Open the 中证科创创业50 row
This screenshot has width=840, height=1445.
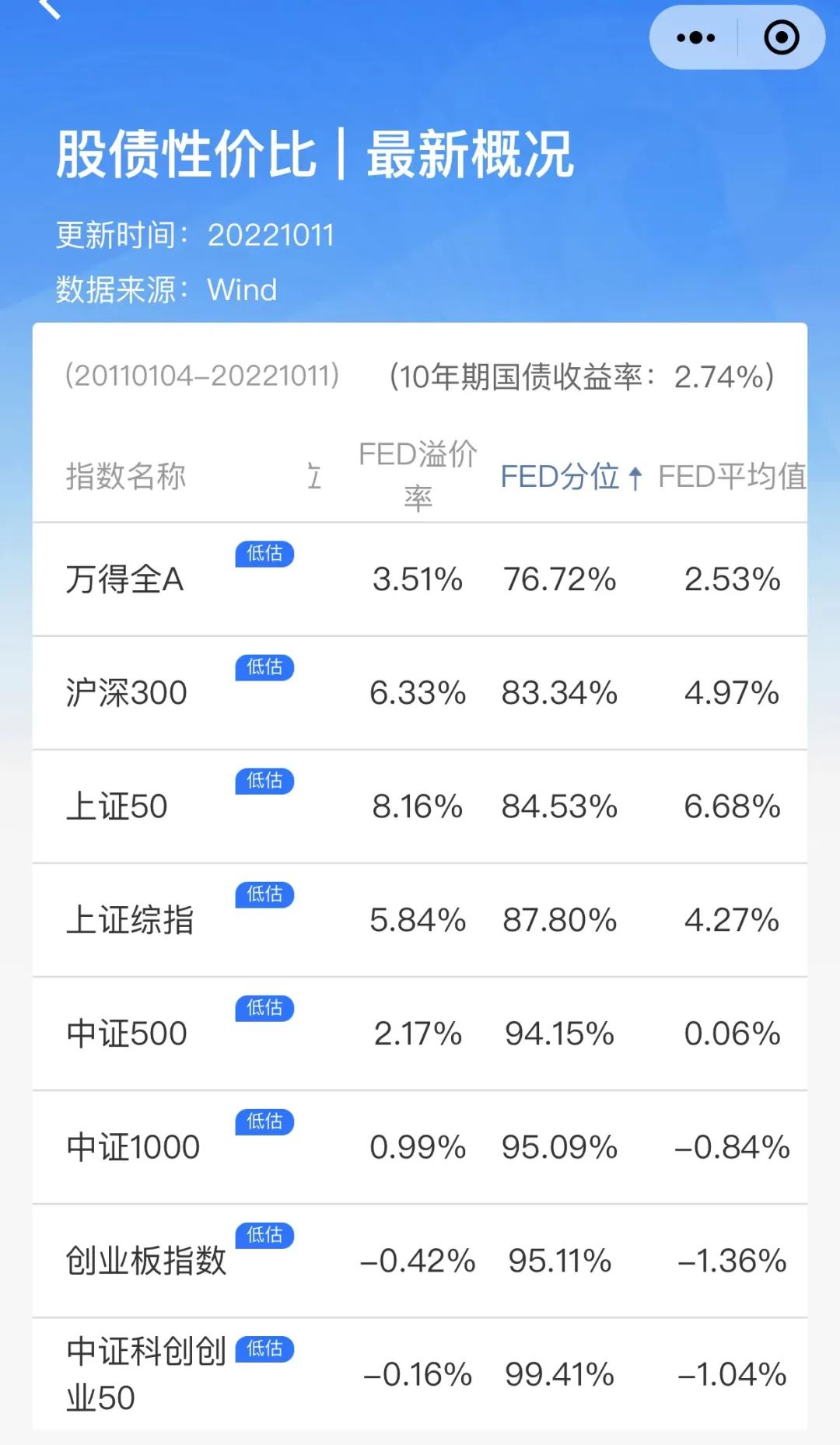click(420, 1374)
